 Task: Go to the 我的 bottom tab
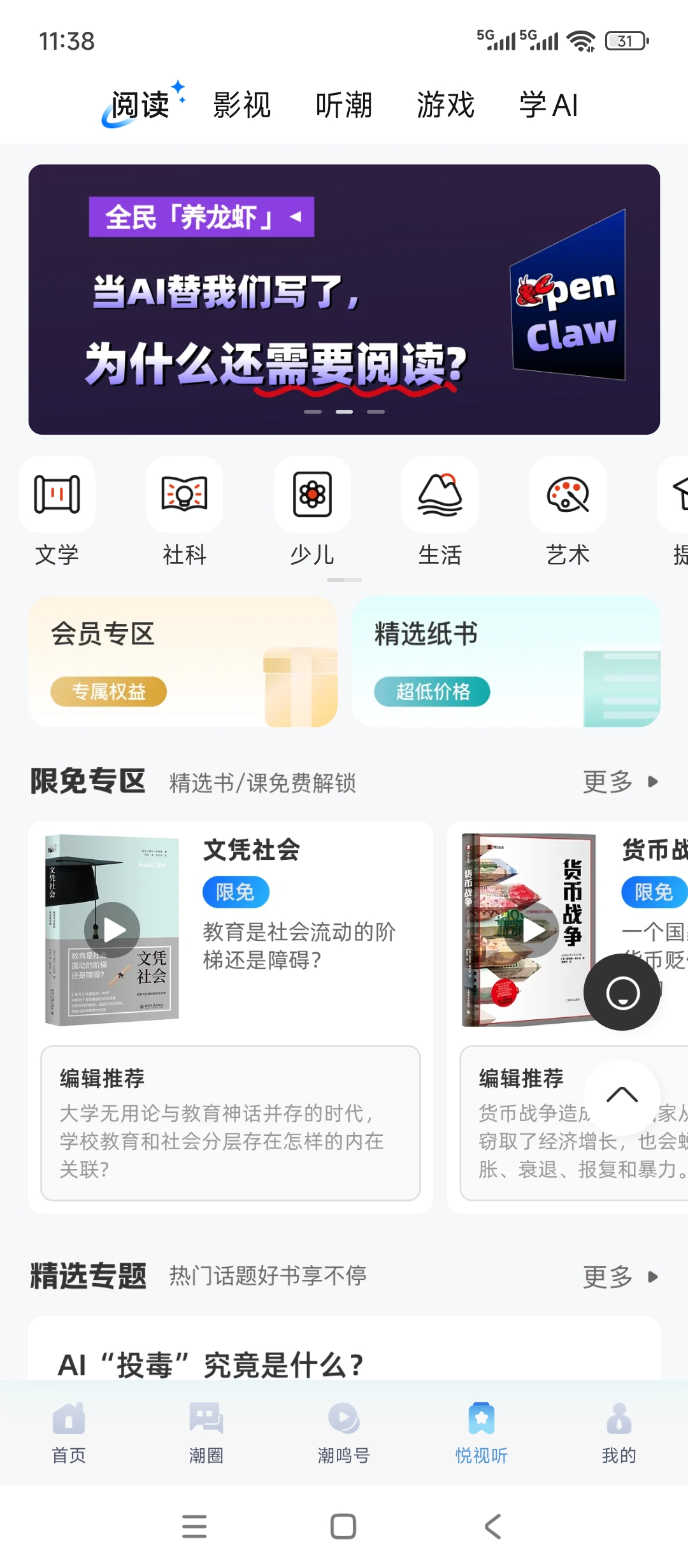(x=619, y=1432)
